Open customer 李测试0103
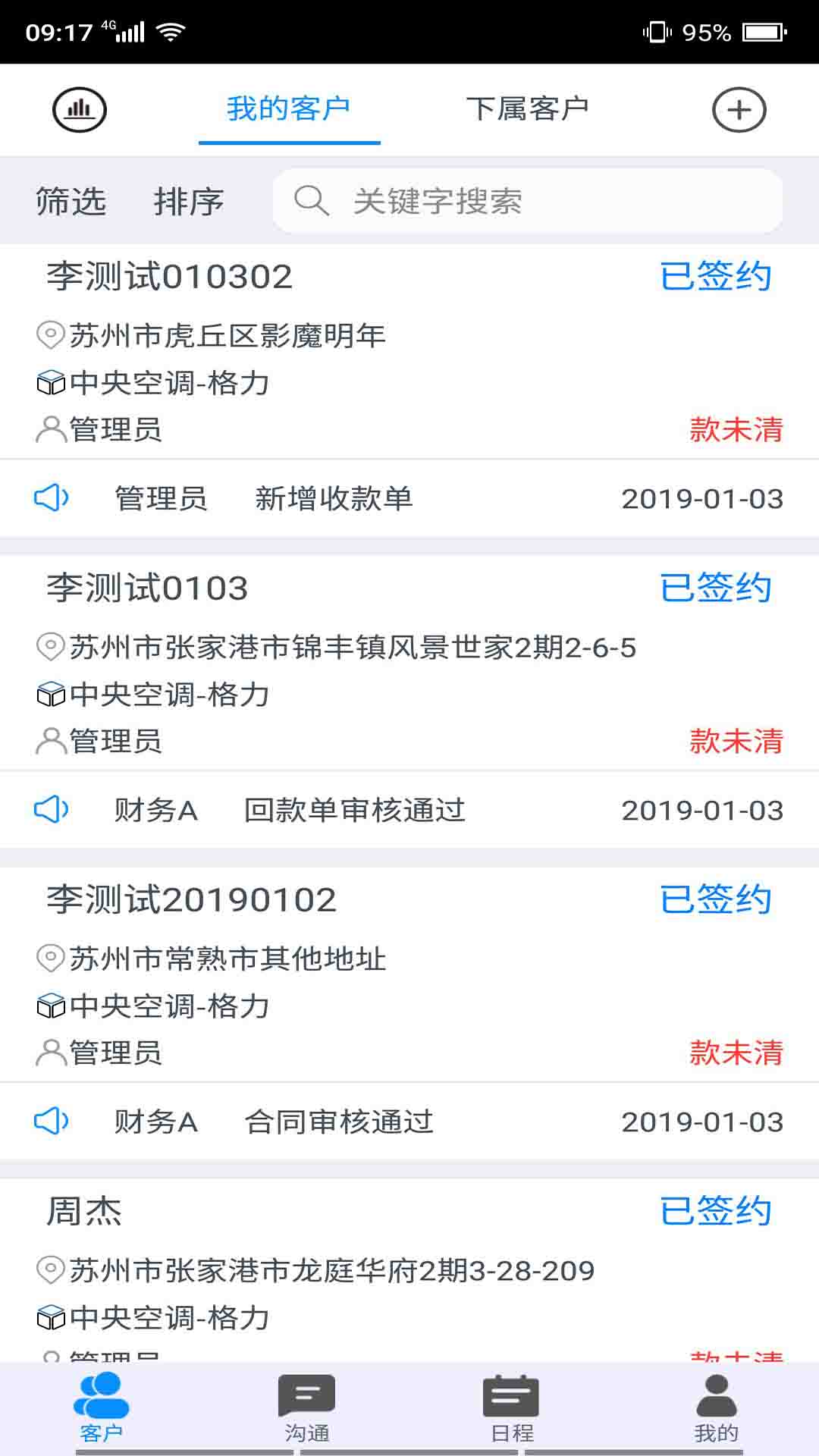The image size is (819, 1456). point(148,588)
